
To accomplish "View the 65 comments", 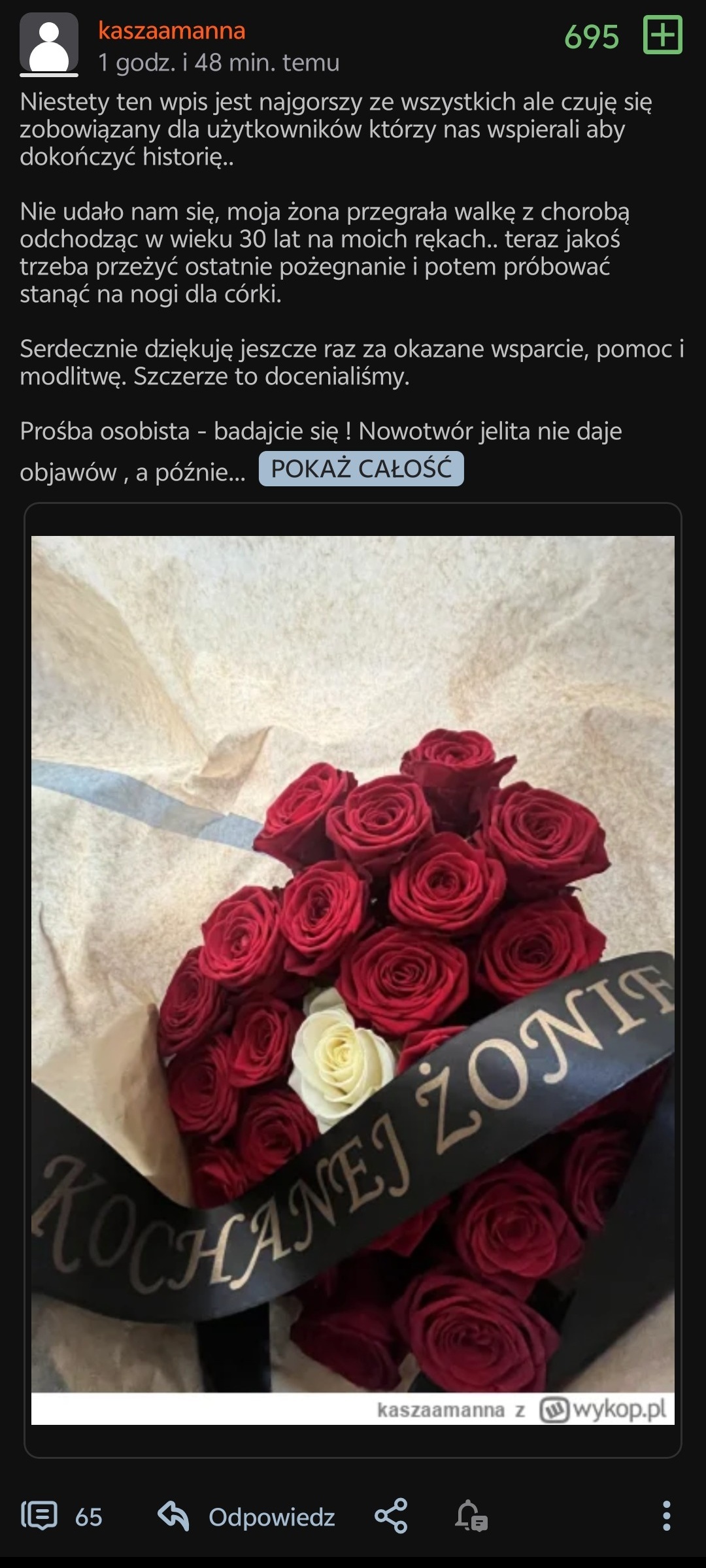I will 62,1516.
